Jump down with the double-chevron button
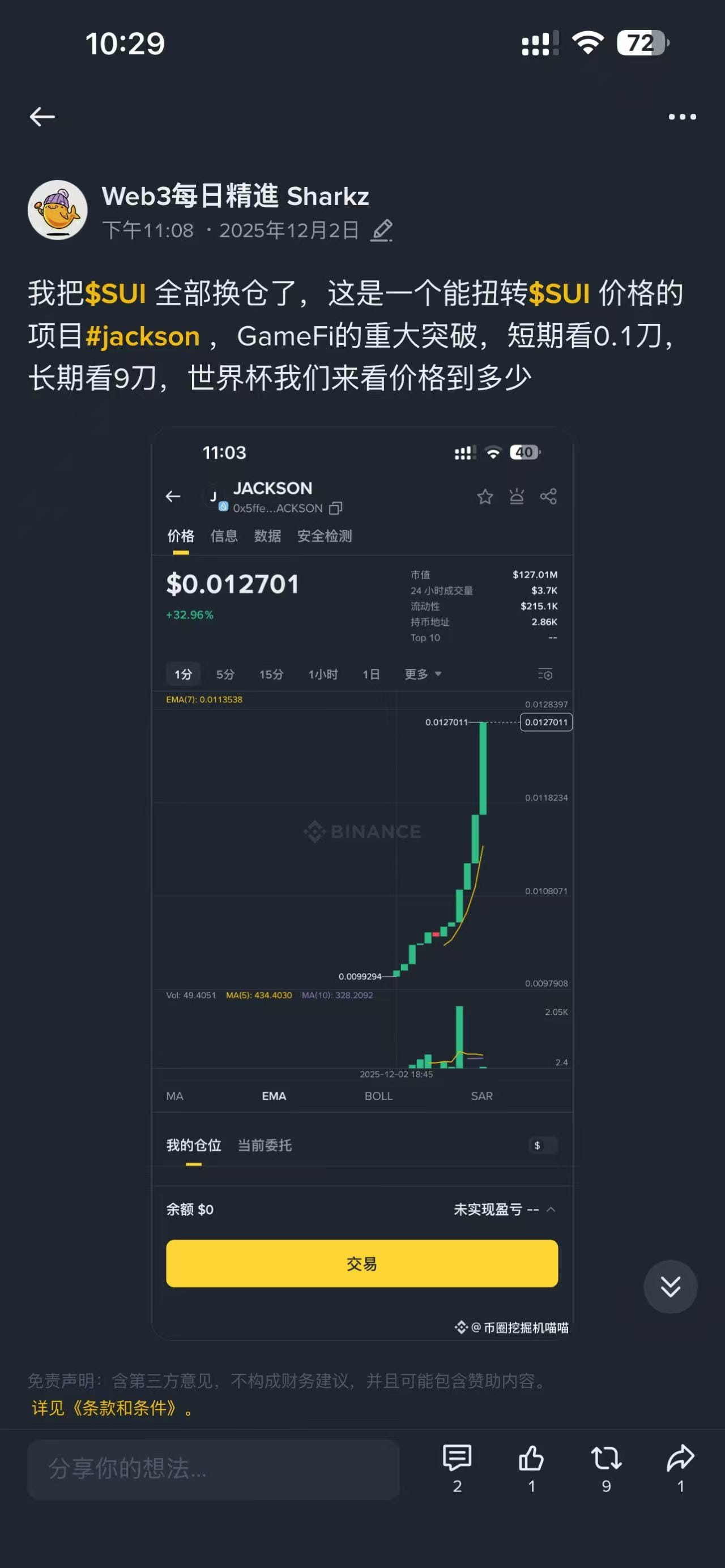Viewport: 725px width, 1568px height. click(670, 1286)
